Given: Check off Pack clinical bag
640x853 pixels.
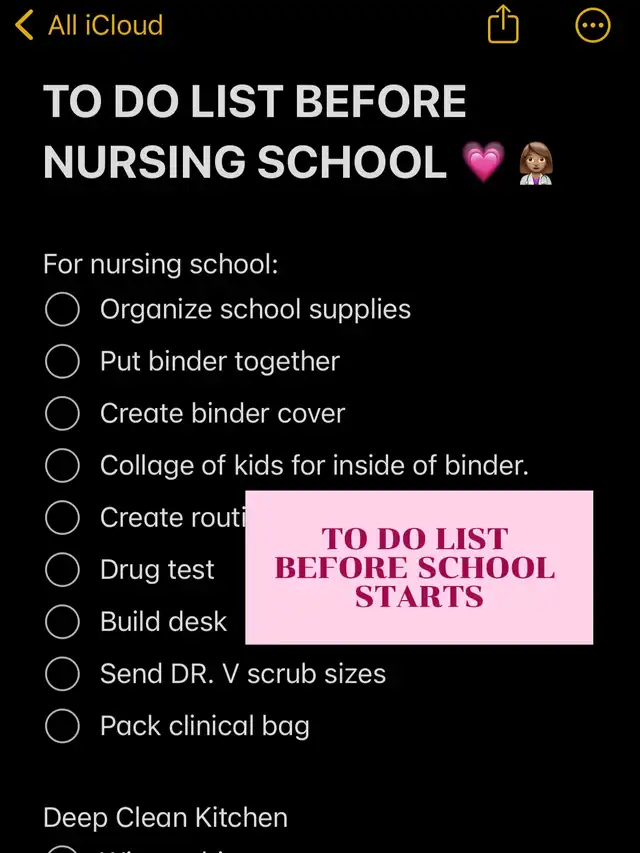Looking at the screenshot, I should 62,726.
